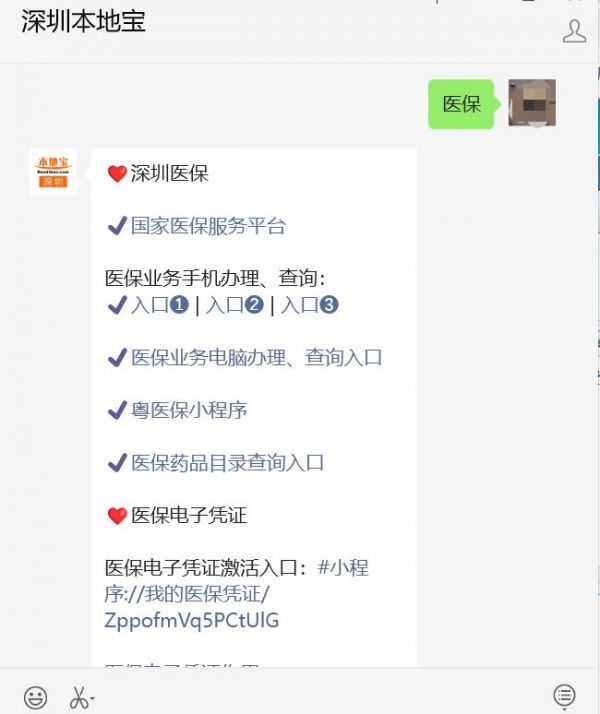This screenshot has height=714, width=600.
Task: Tap the scissors screenshot tool
Action: pyautogui.click(x=80, y=696)
